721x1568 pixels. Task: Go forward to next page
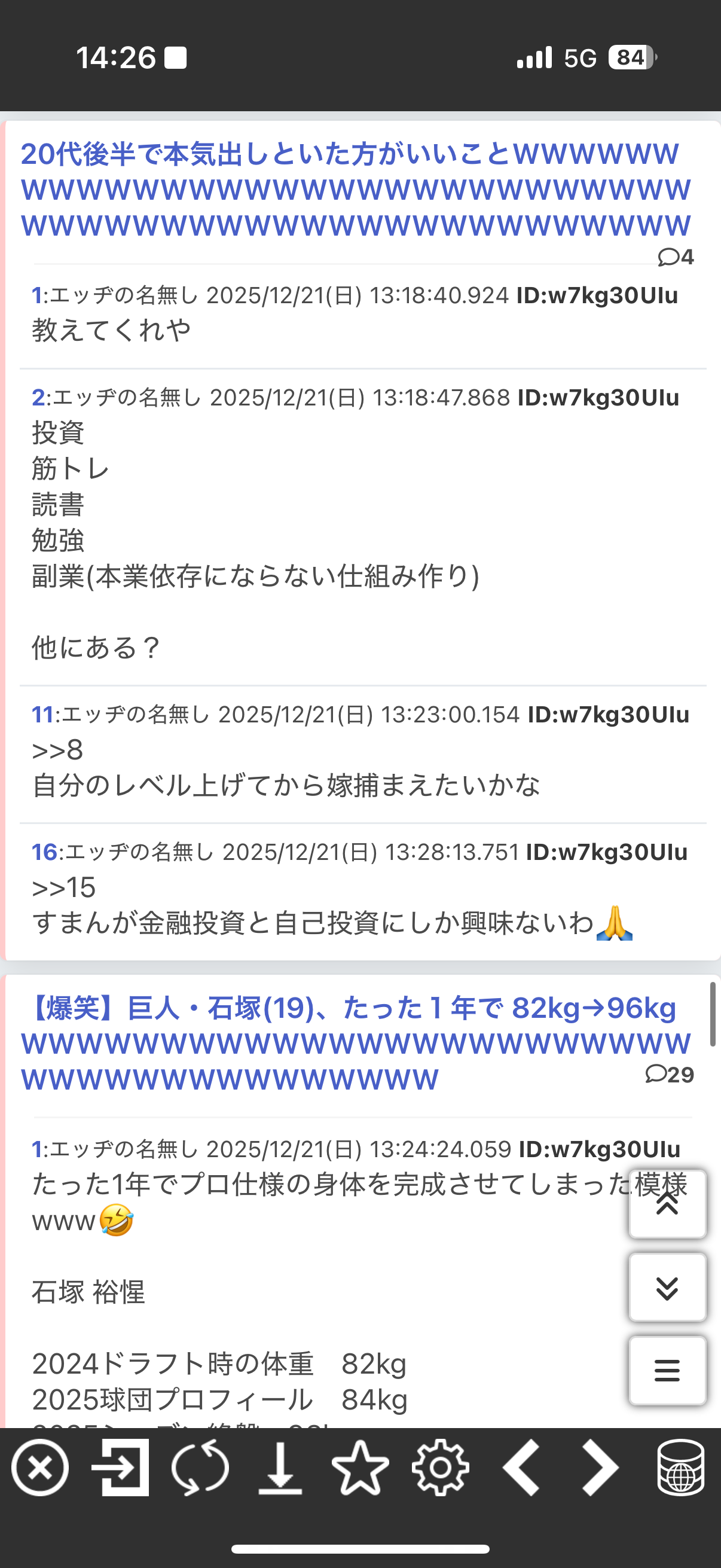(x=600, y=1468)
